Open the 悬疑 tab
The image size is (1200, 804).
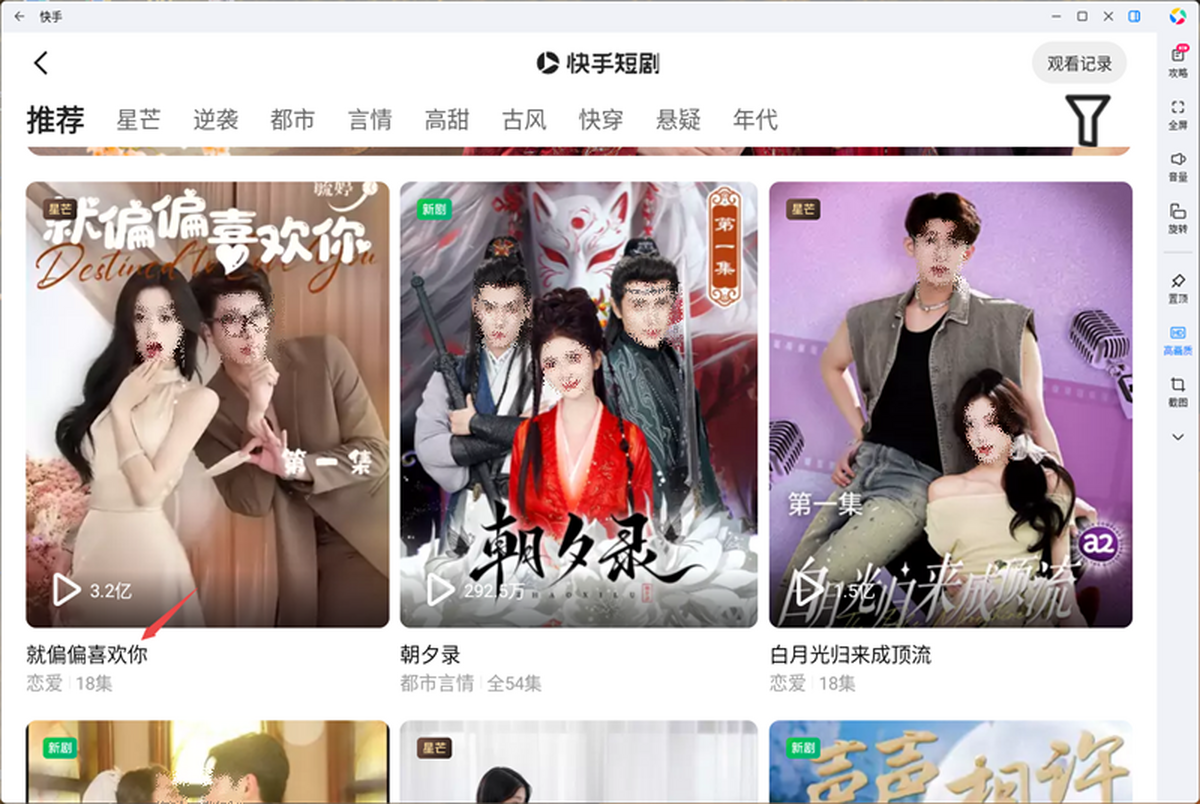pos(678,120)
